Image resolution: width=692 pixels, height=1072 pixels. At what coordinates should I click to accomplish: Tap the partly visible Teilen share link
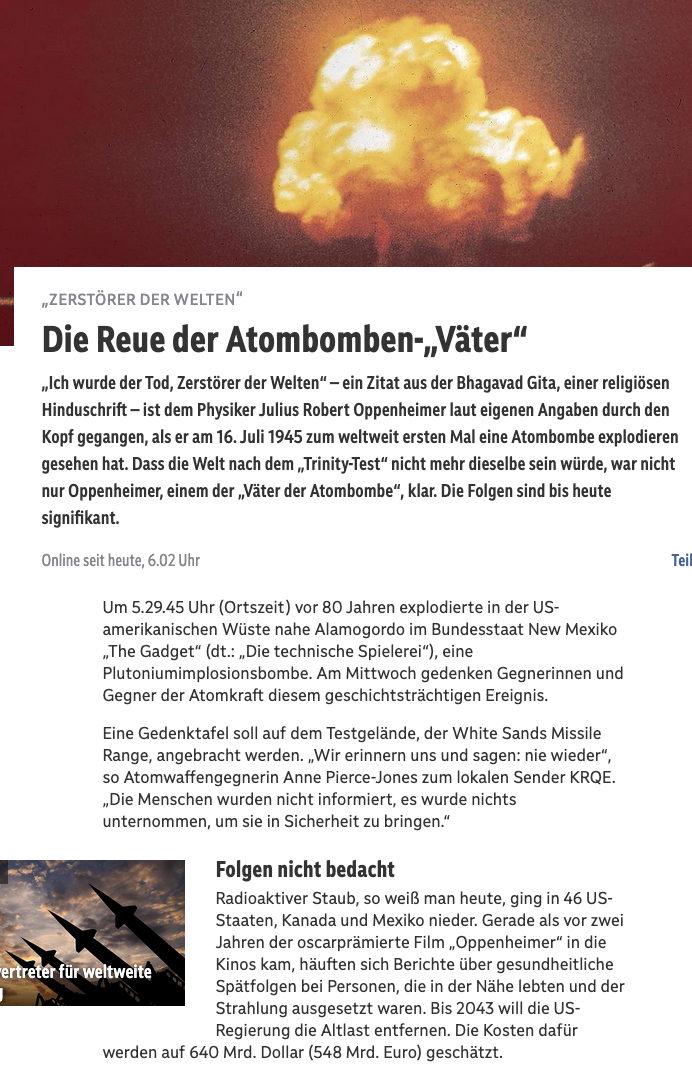pos(681,560)
